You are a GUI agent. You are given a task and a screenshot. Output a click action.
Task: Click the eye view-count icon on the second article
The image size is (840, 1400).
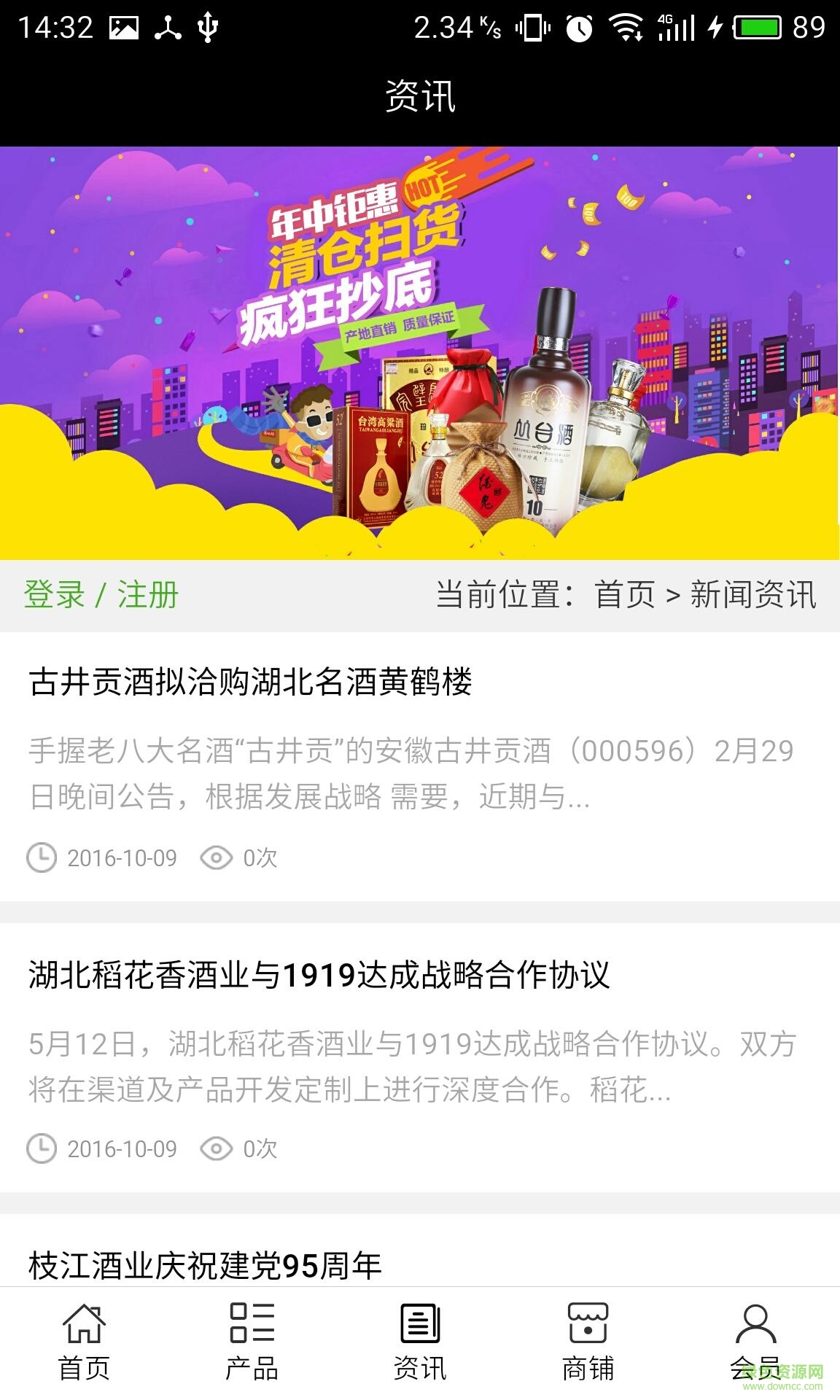[x=215, y=1150]
